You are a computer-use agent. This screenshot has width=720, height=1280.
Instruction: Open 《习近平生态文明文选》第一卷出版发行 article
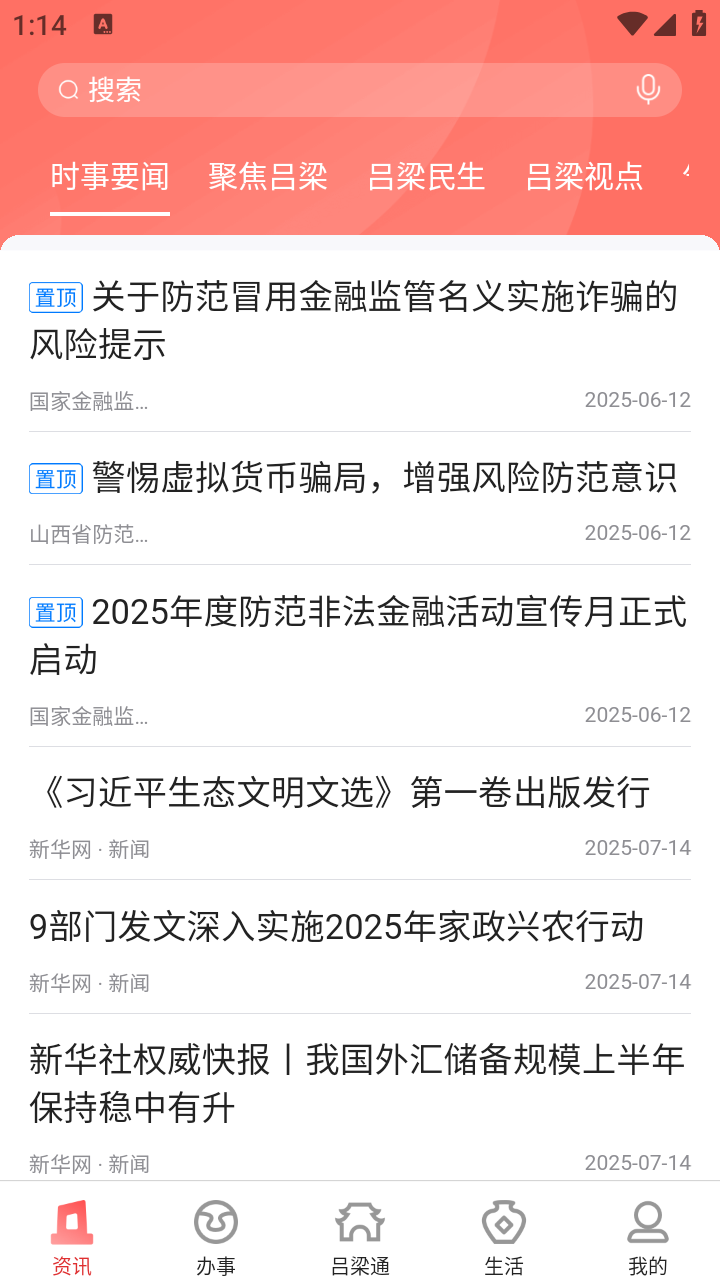pyautogui.click(x=360, y=814)
